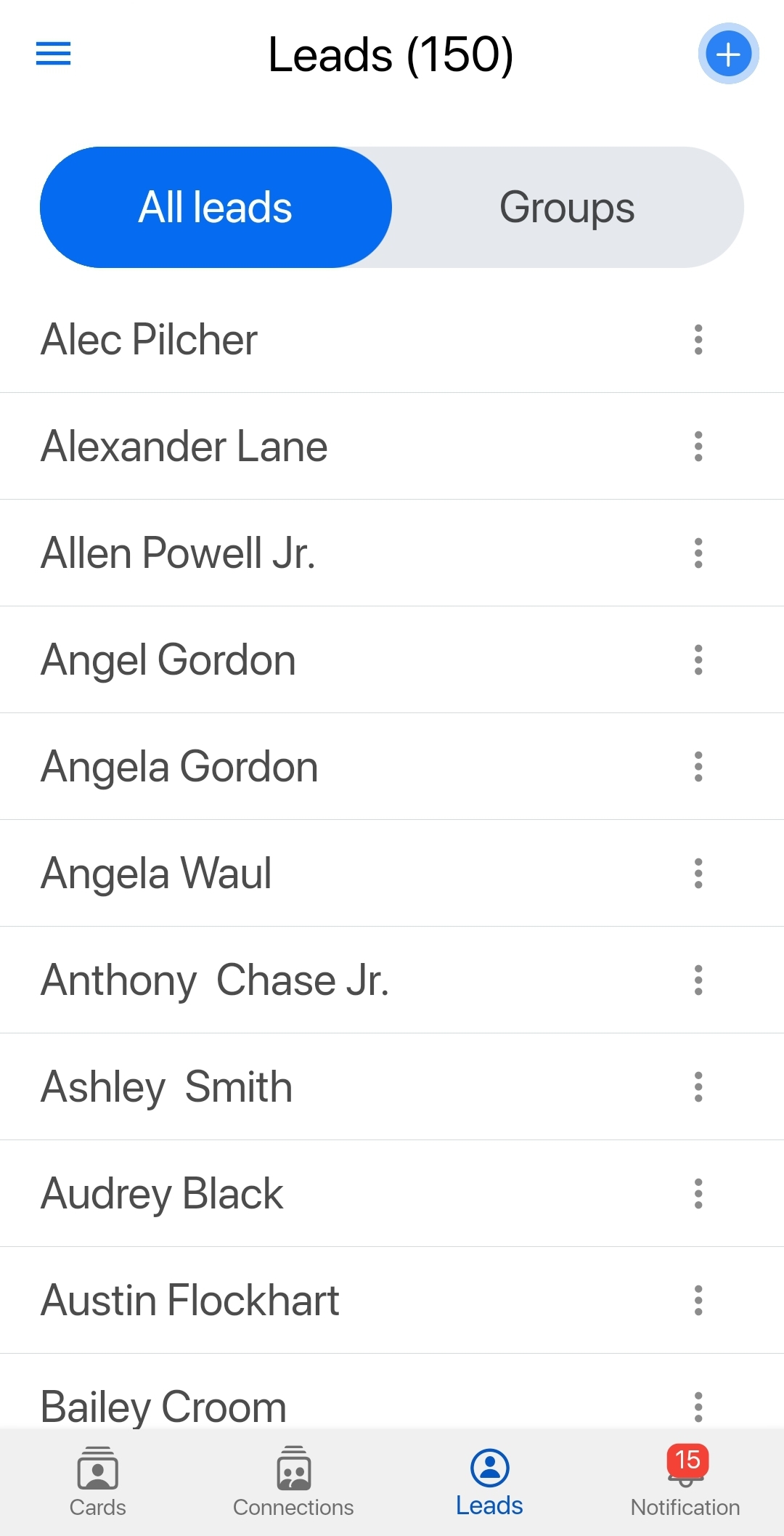Switch to the Groups segment
This screenshot has width=784, height=1536.
[567, 207]
